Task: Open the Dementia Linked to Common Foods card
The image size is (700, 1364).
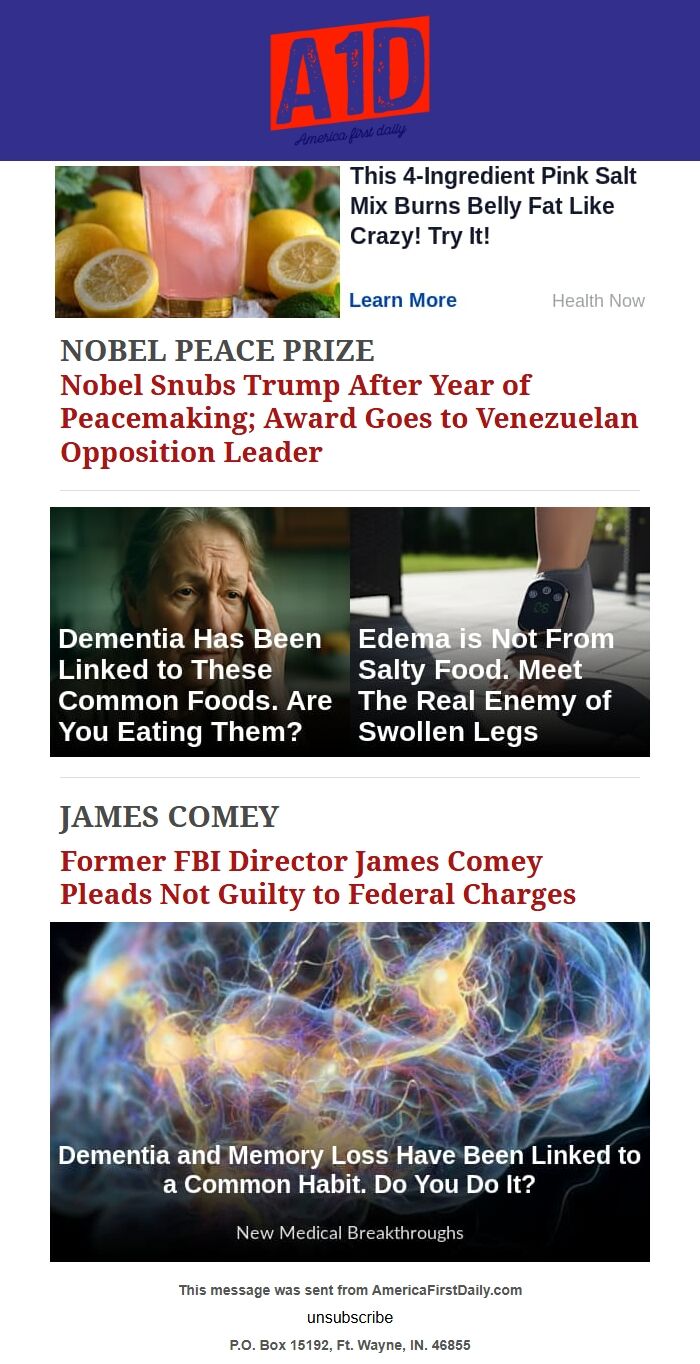Action: click(x=200, y=631)
